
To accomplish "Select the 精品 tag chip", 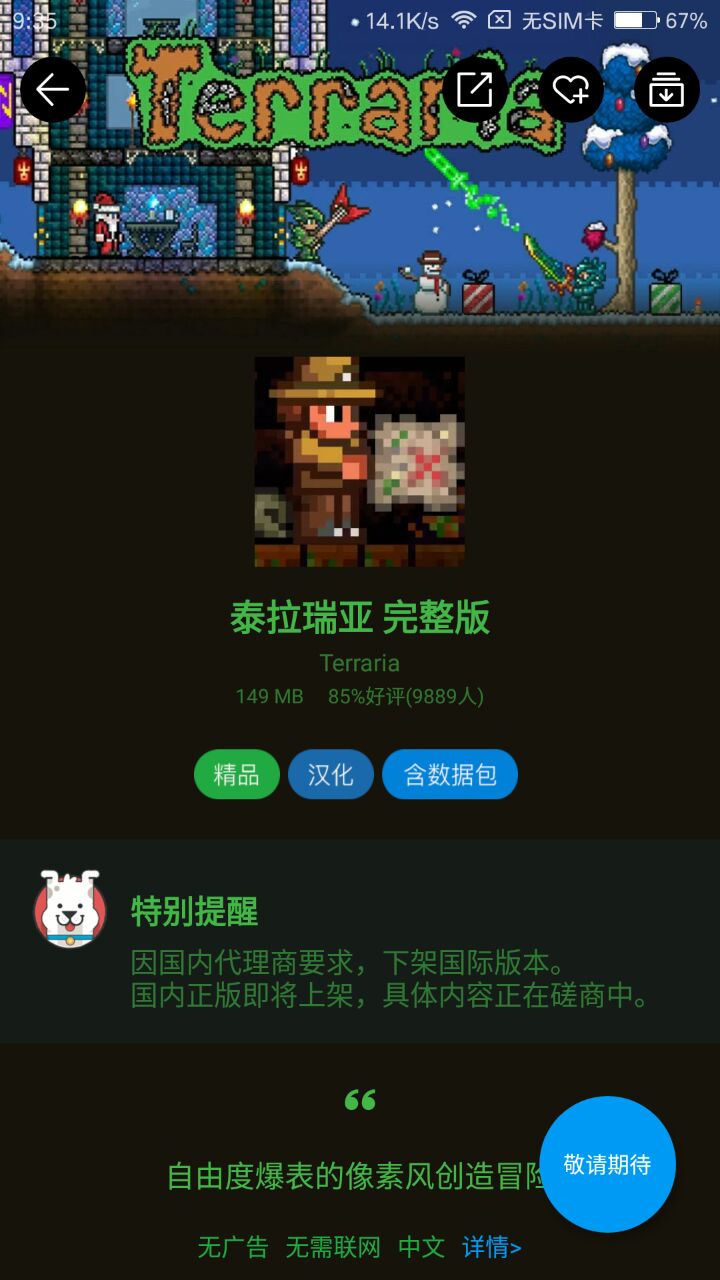I will coord(236,774).
